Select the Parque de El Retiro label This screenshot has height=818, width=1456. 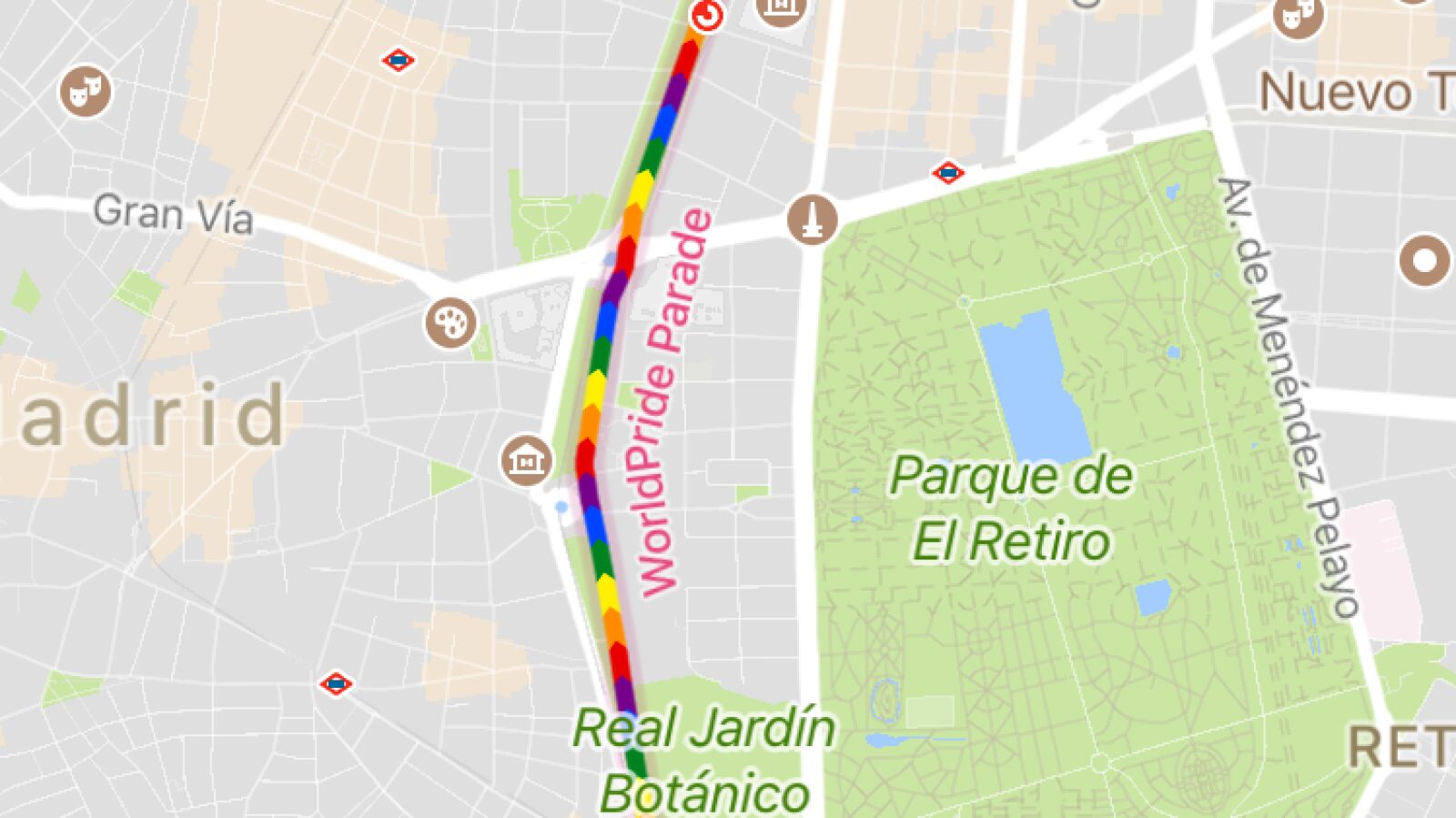tap(1011, 509)
